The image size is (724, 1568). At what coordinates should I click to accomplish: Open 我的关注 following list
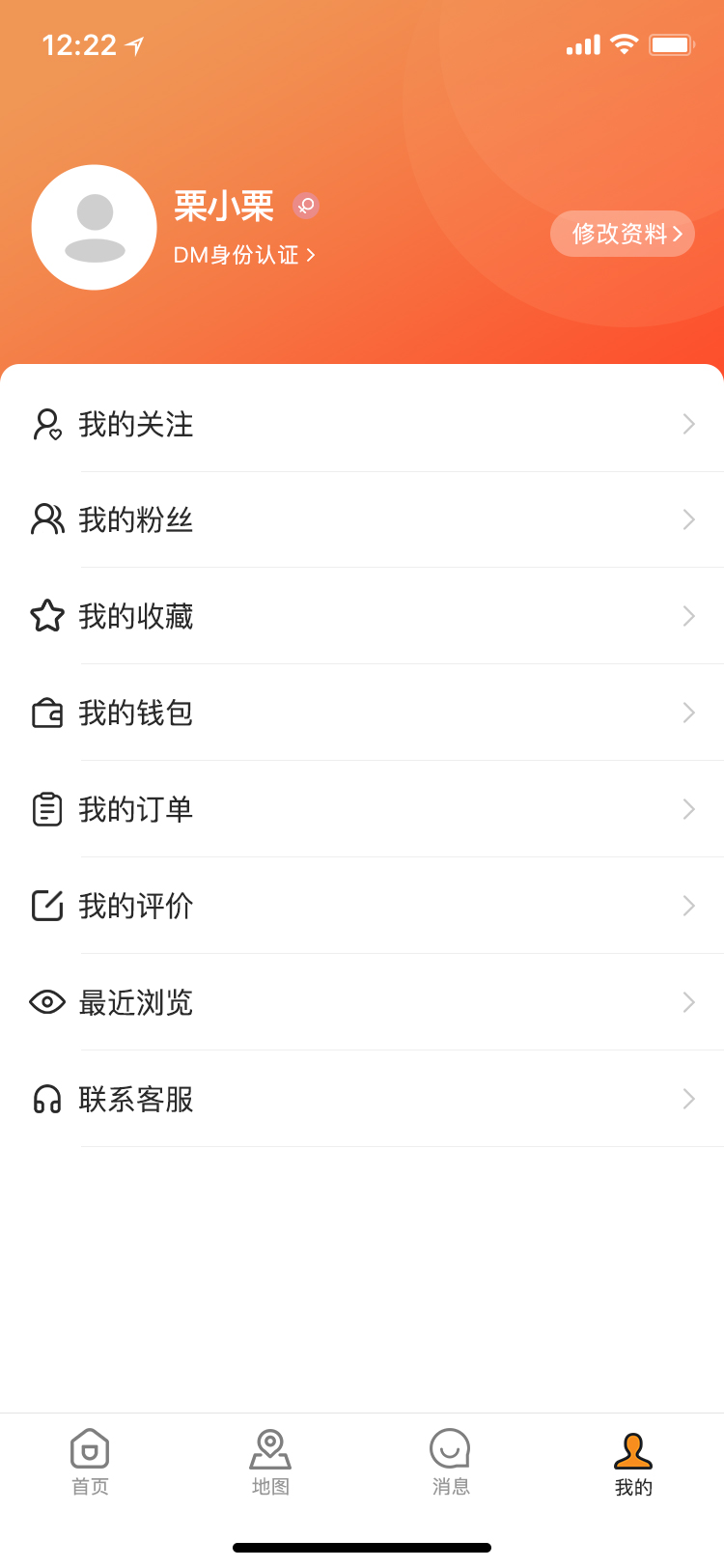click(362, 424)
